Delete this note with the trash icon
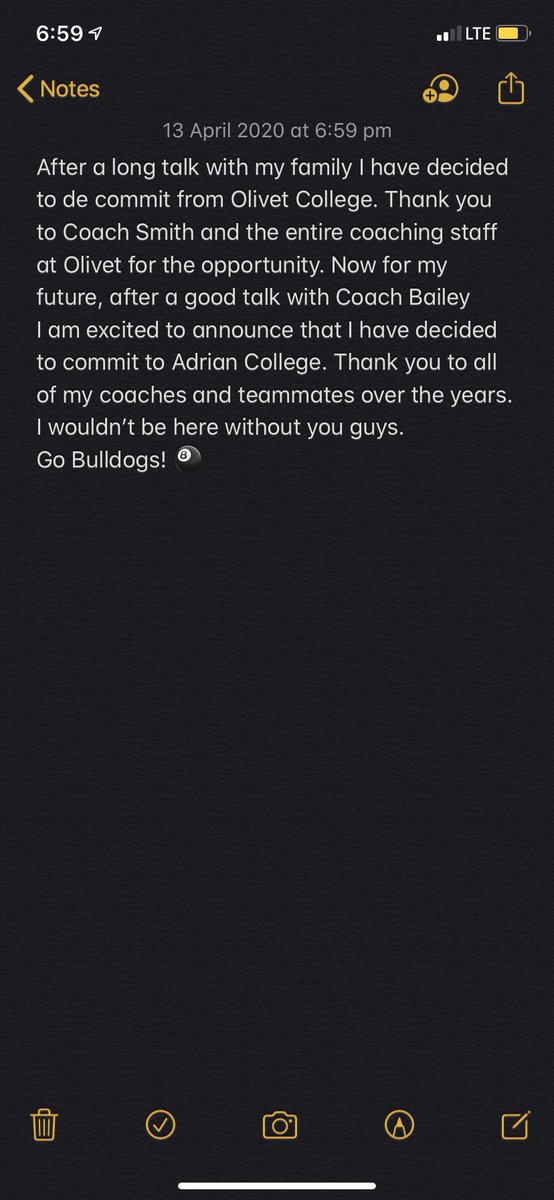The image size is (554, 1200). click(x=44, y=1126)
